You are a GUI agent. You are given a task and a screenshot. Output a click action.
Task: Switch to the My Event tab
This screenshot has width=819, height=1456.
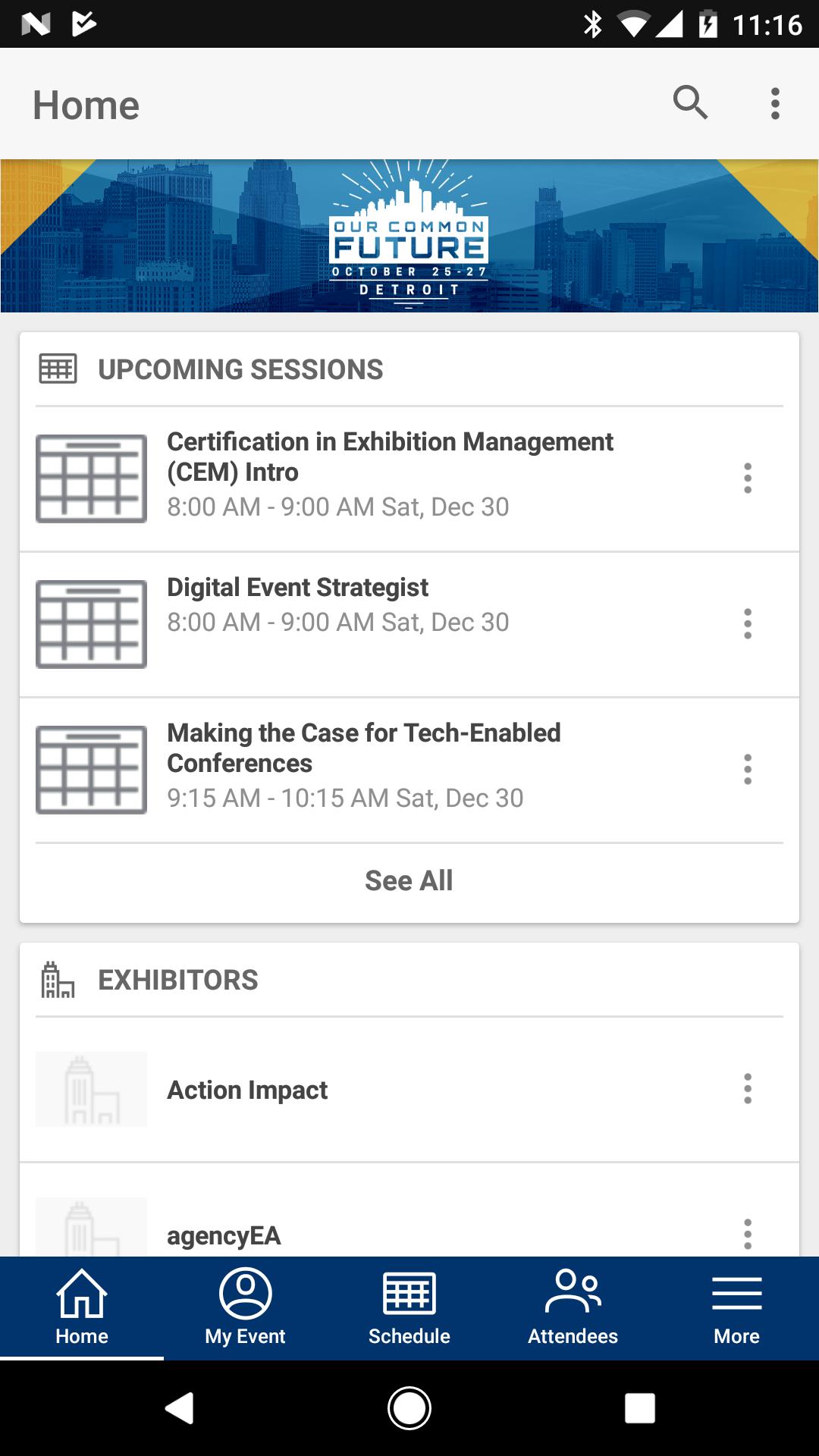[x=246, y=1308]
